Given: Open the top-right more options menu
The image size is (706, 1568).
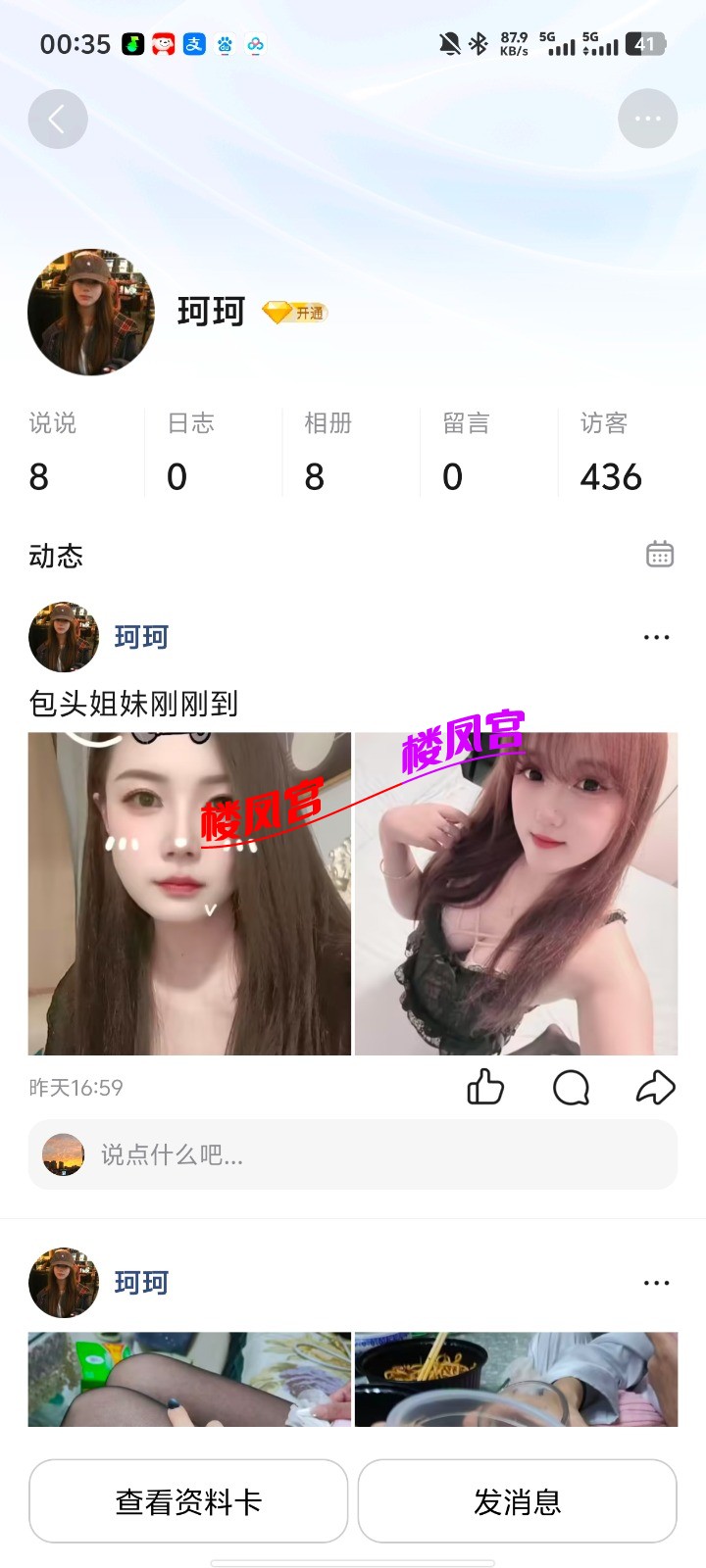Looking at the screenshot, I should click(x=647, y=120).
